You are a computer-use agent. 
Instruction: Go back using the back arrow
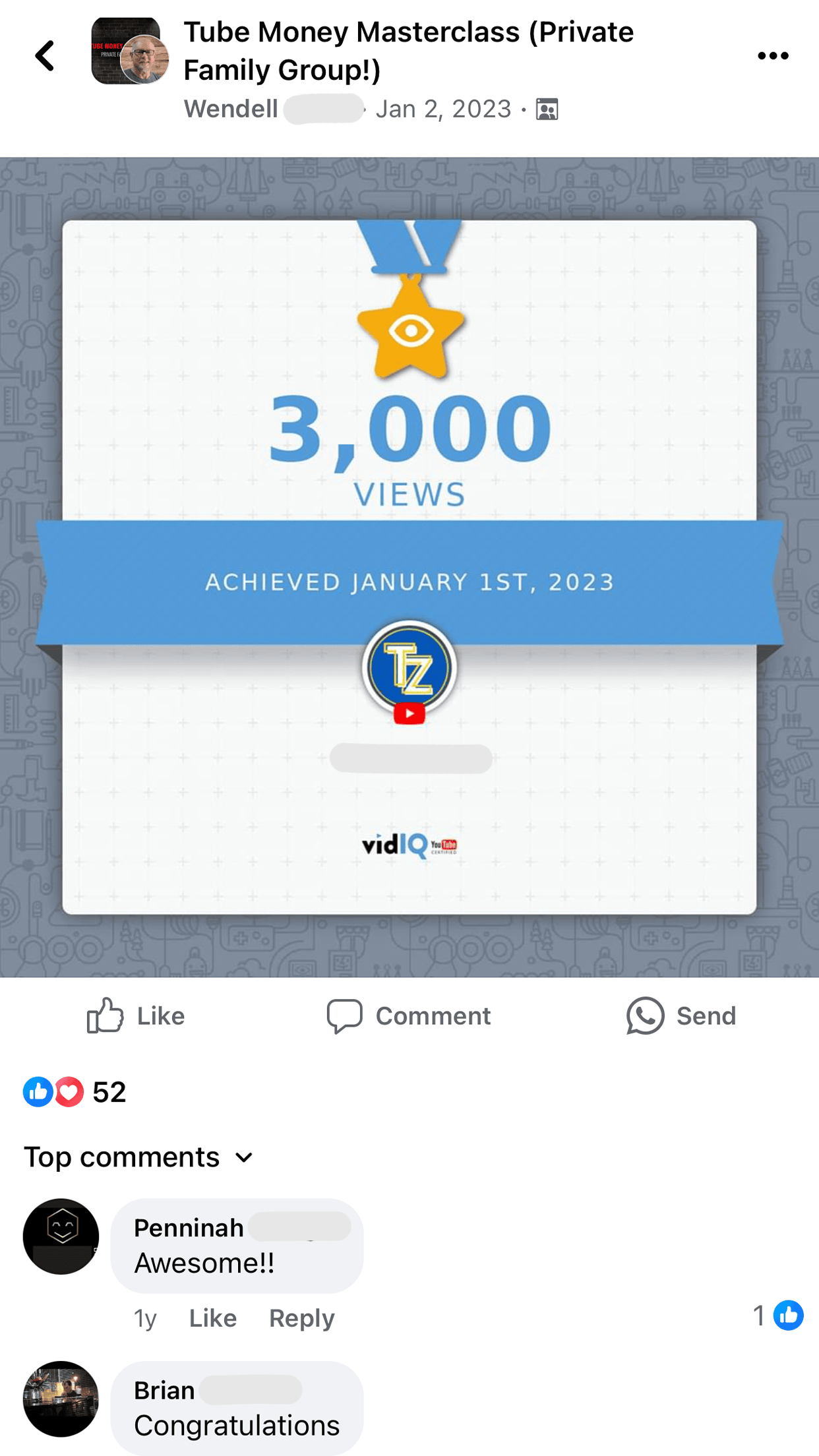[45, 55]
